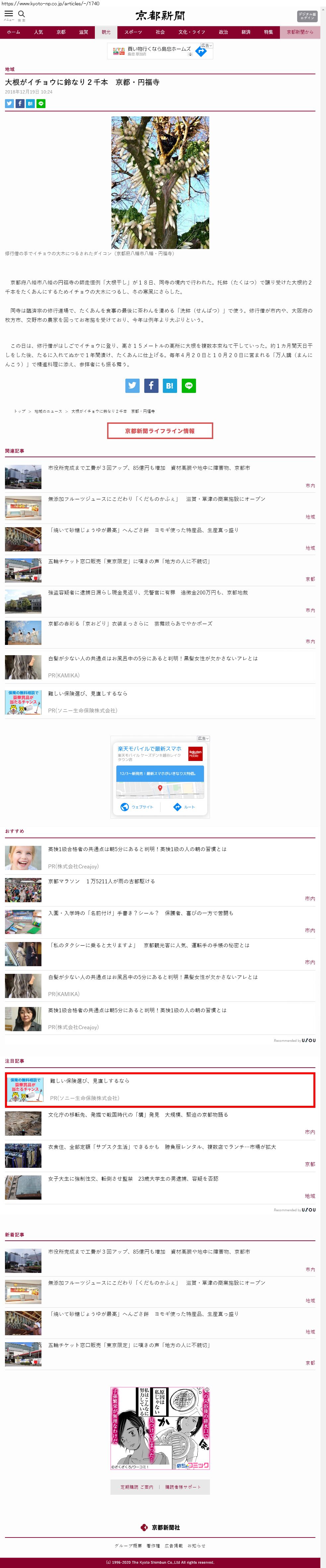Go to the 文化・ライフ tab
This screenshot has height=1568, width=326.
coord(191,32)
